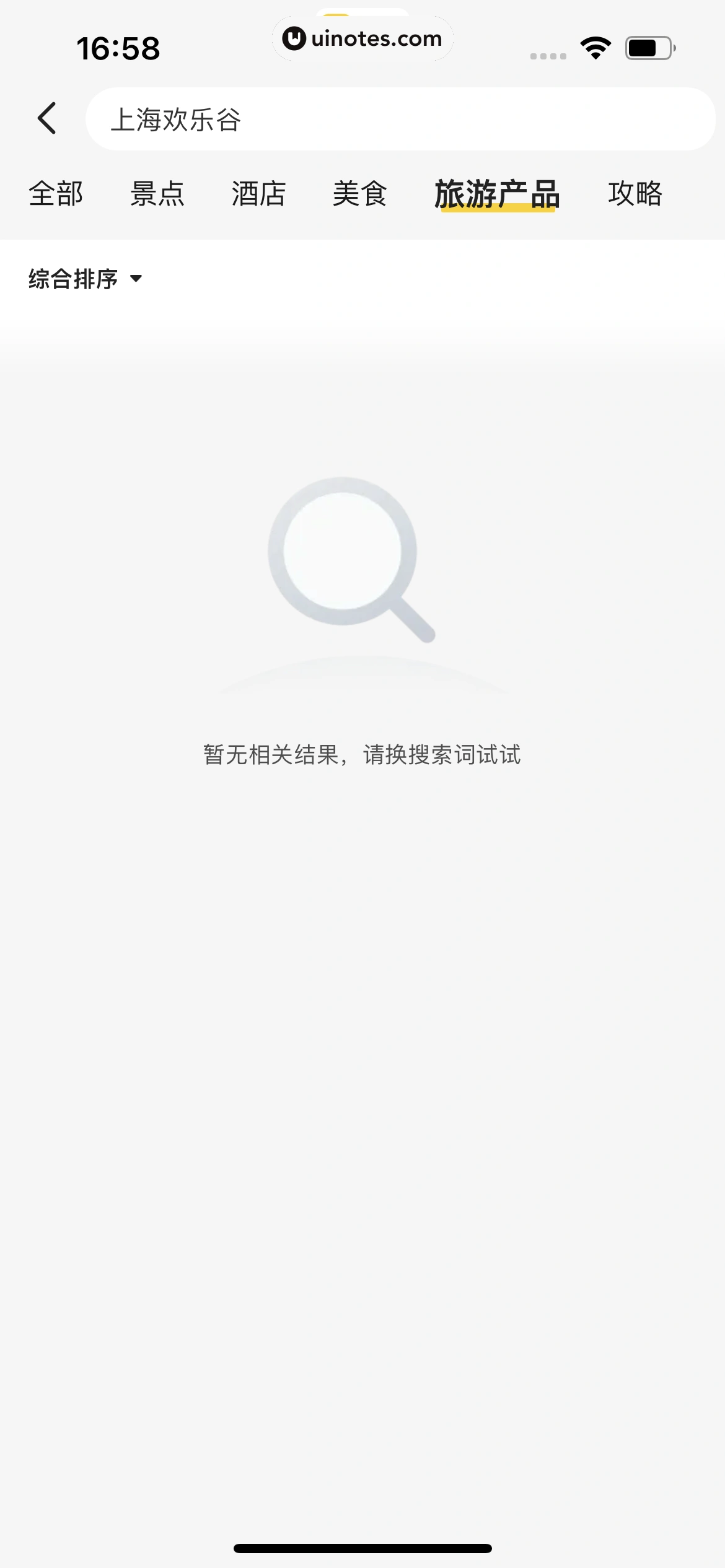
Task: Select the 旅游产品 tab
Action: 497,194
